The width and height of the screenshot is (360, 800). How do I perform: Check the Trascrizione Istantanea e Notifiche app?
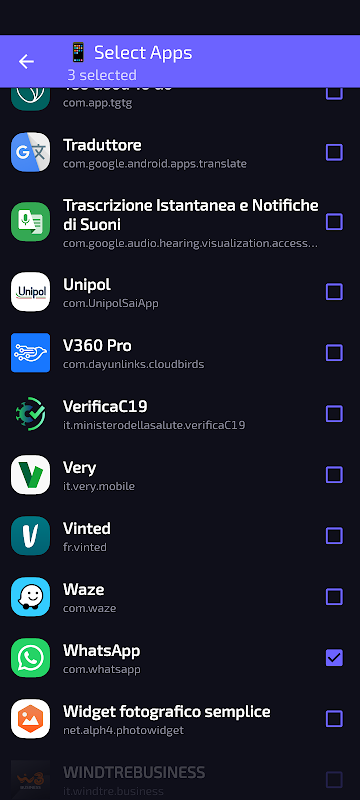(334, 222)
